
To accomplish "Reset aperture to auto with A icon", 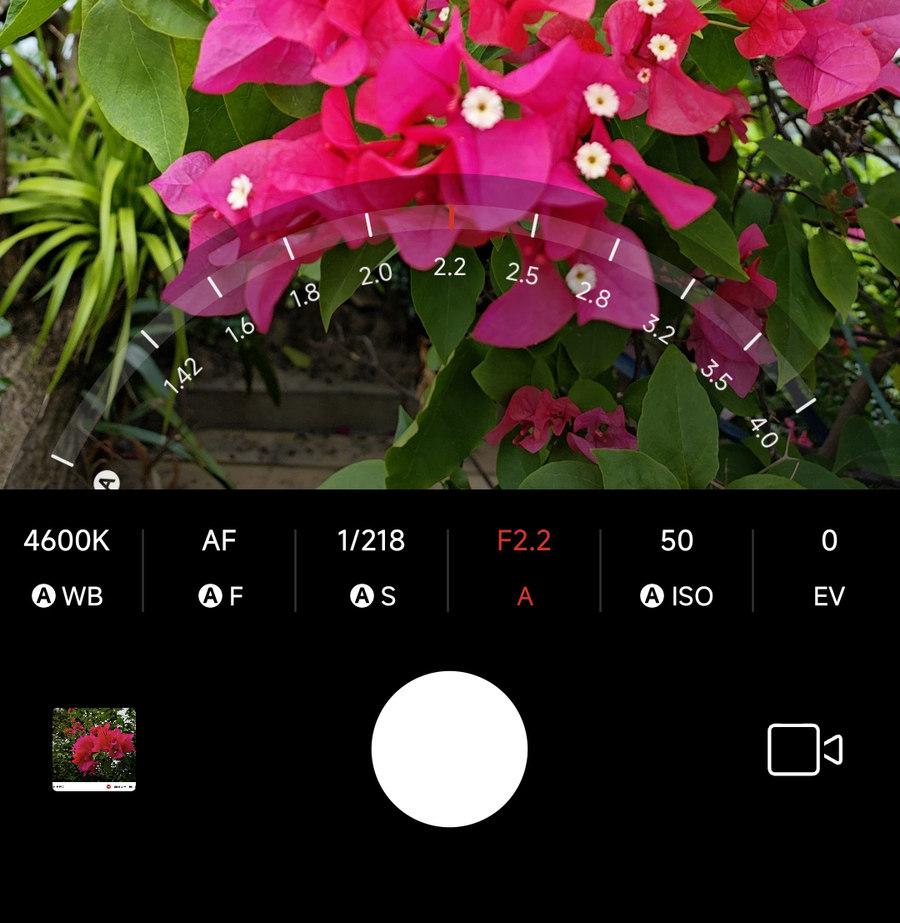I will [x=106, y=482].
